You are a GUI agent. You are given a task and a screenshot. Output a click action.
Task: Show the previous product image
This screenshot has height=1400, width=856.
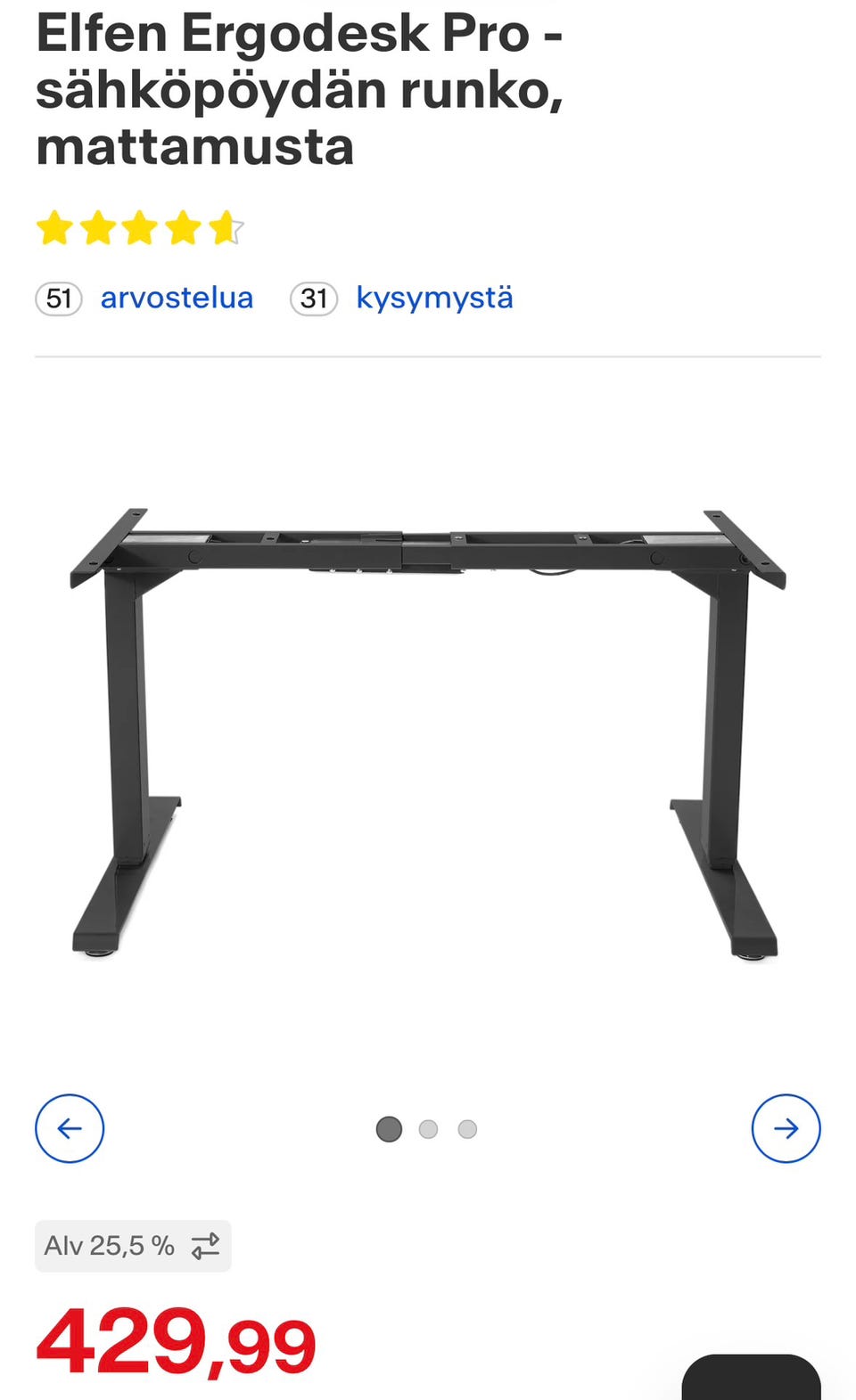(70, 1128)
